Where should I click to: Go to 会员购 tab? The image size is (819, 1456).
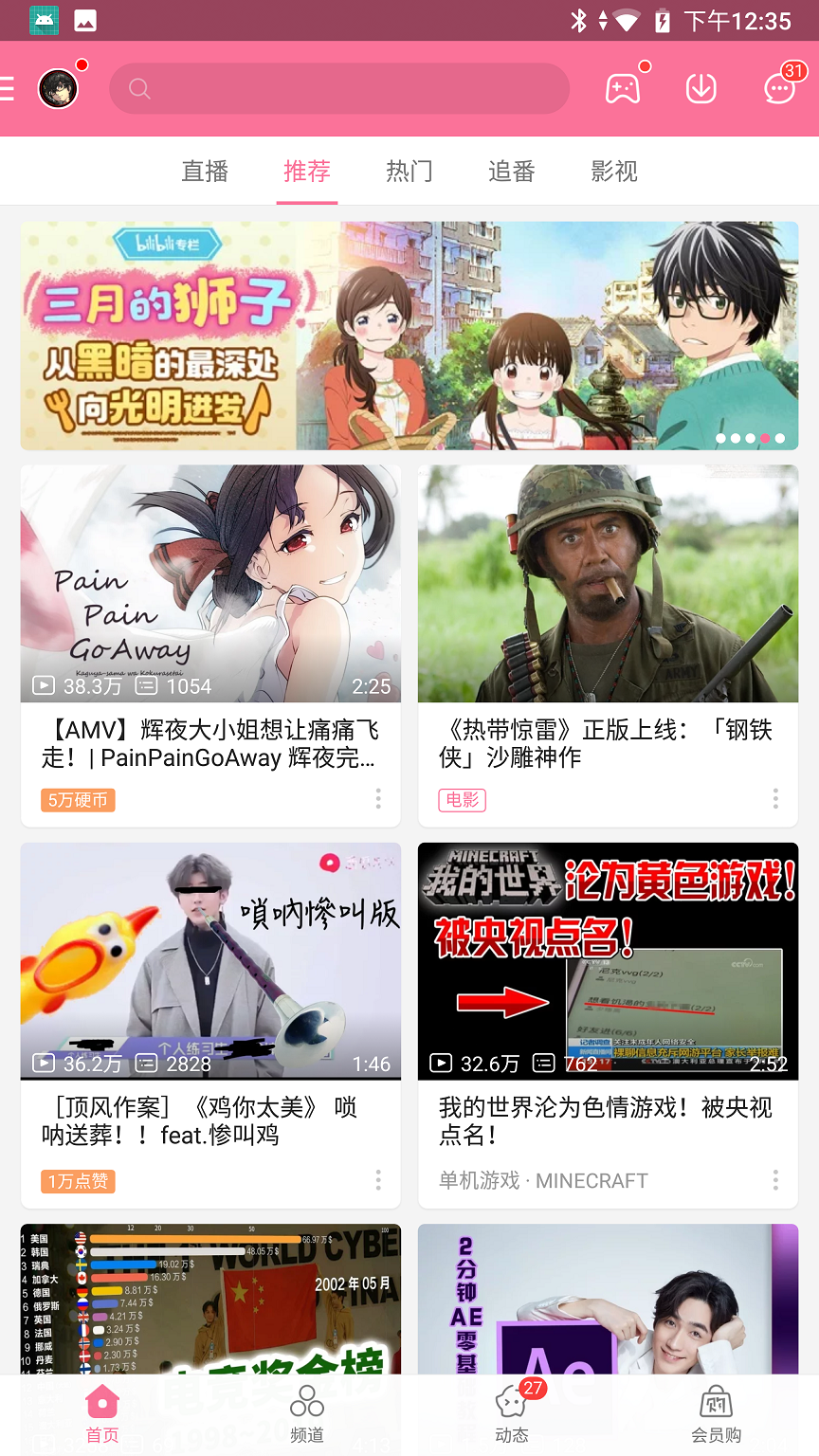tap(717, 1414)
